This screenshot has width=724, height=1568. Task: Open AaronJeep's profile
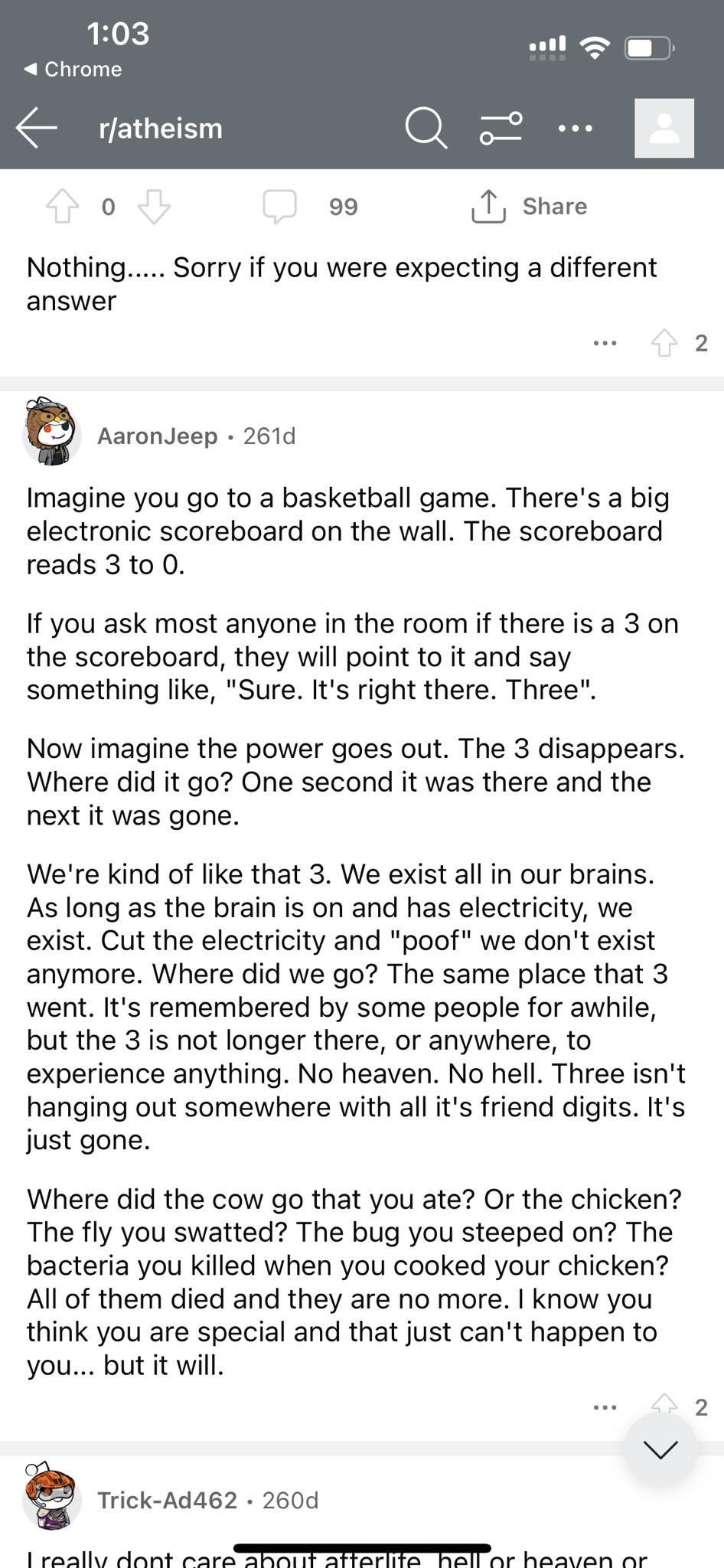click(x=157, y=436)
